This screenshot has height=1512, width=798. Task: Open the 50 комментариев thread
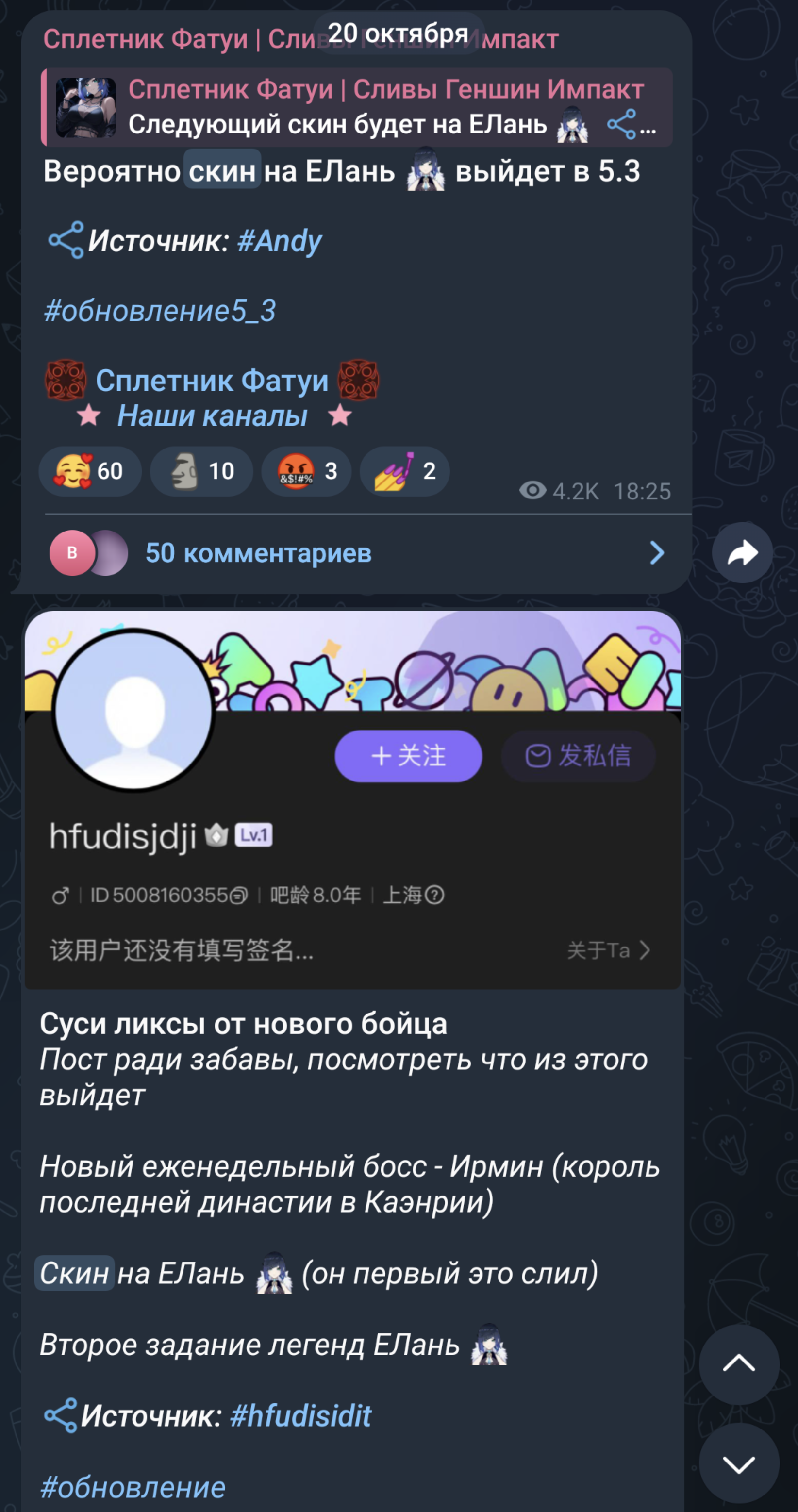(x=258, y=553)
